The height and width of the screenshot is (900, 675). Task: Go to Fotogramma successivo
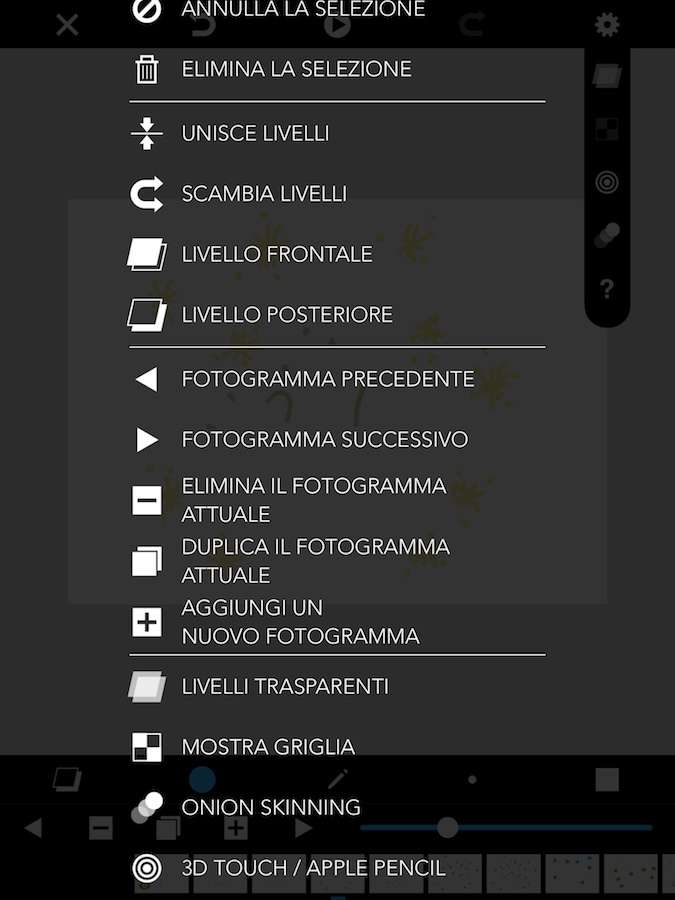[324, 439]
